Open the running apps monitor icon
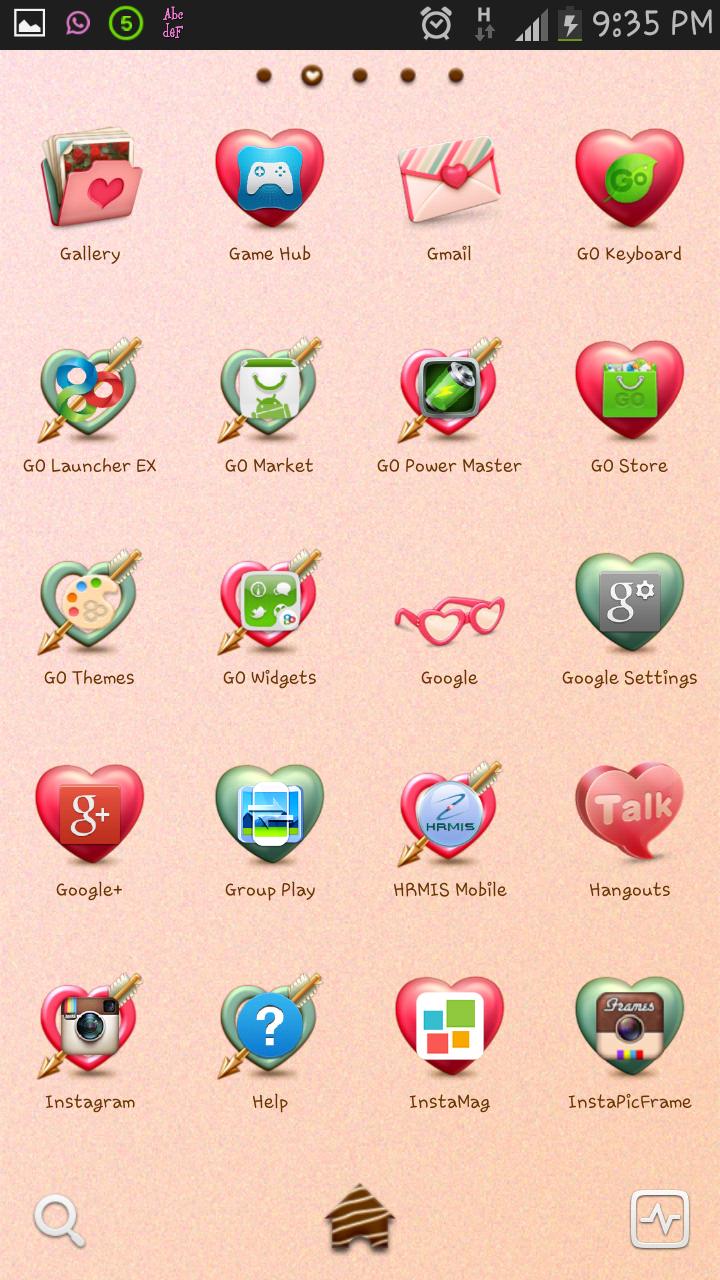 (x=660, y=1219)
